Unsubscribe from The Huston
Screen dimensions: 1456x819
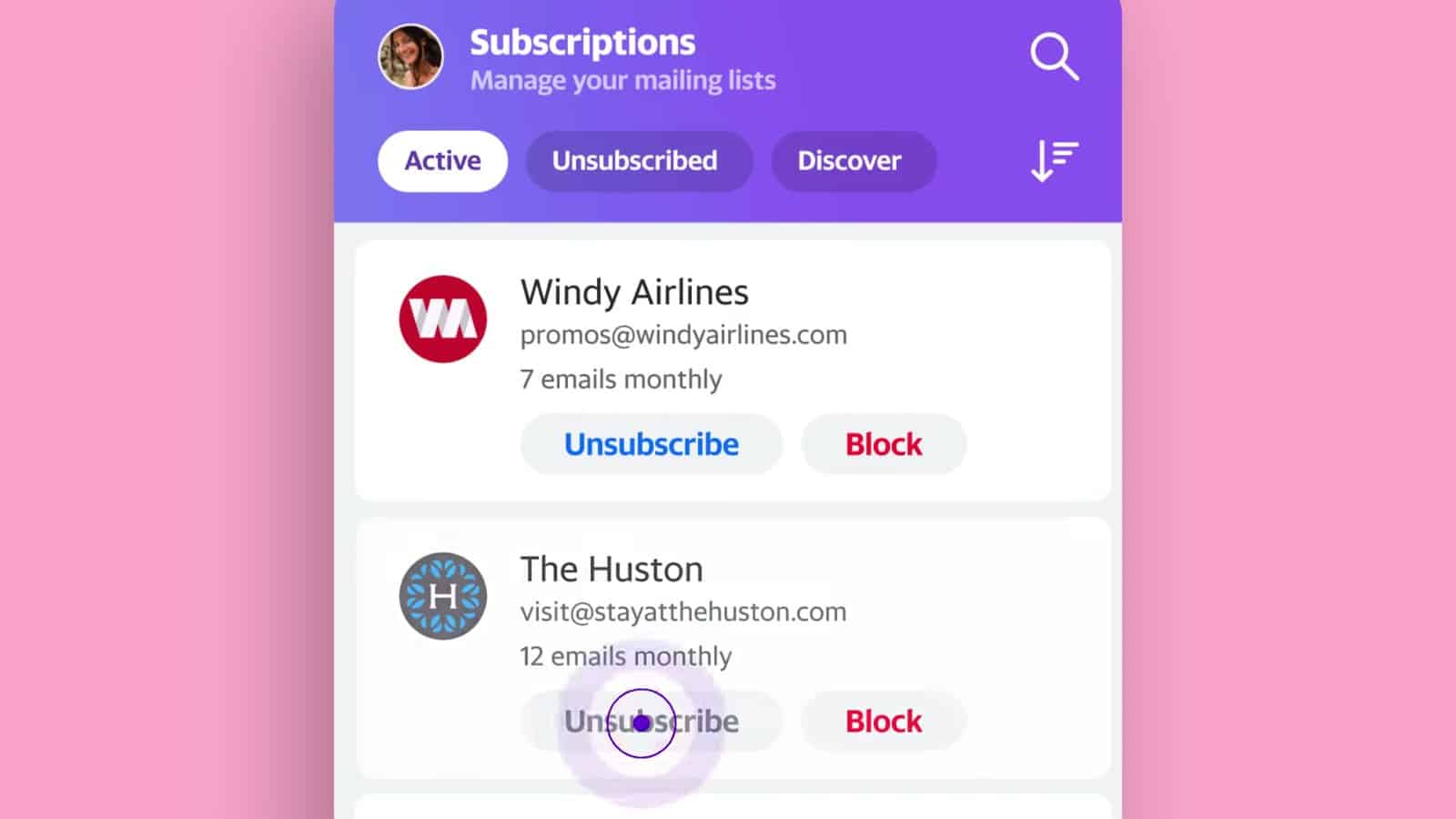(x=651, y=721)
